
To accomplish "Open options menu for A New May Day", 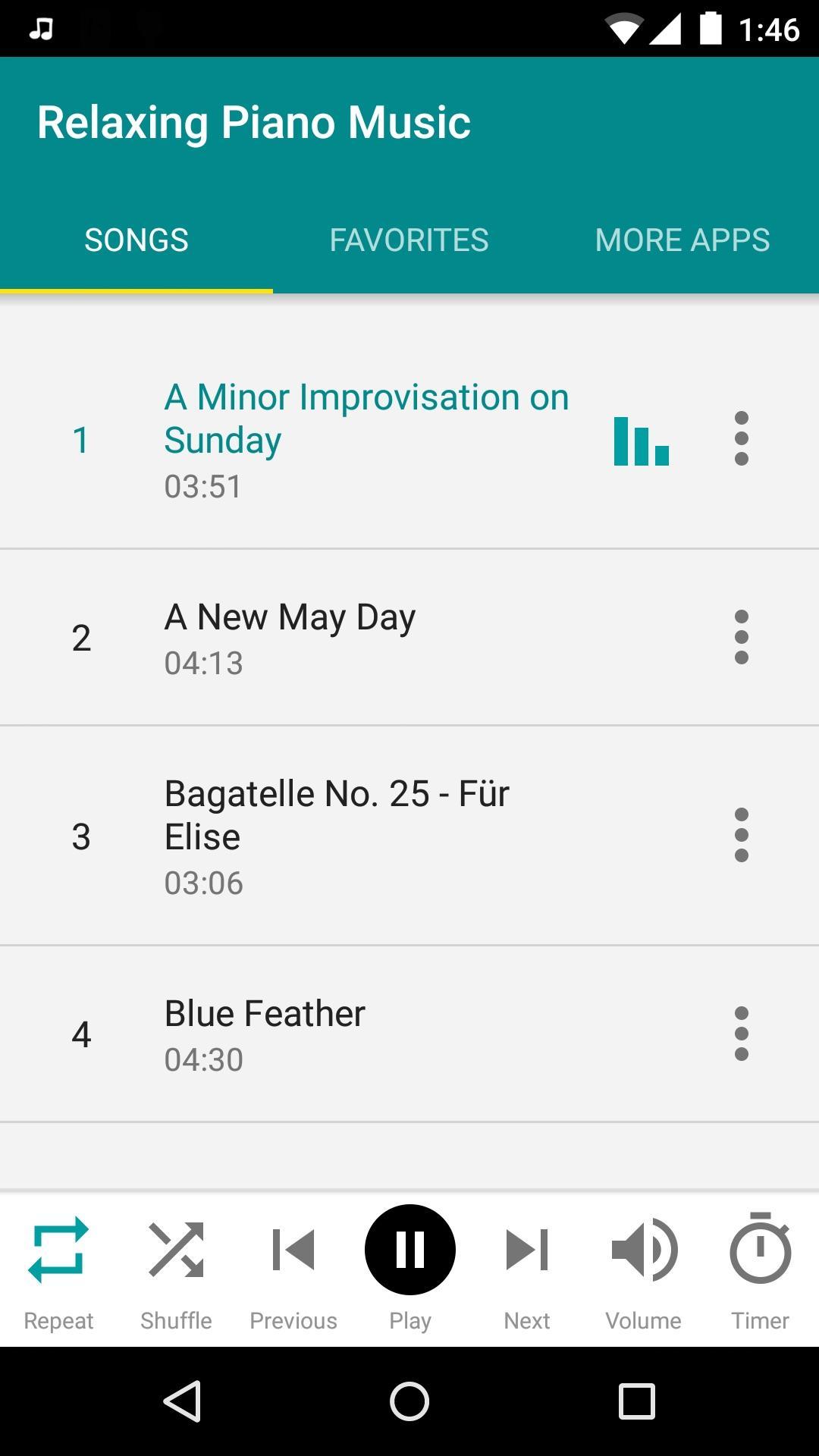I will pyautogui.click(x=741, y=637).
